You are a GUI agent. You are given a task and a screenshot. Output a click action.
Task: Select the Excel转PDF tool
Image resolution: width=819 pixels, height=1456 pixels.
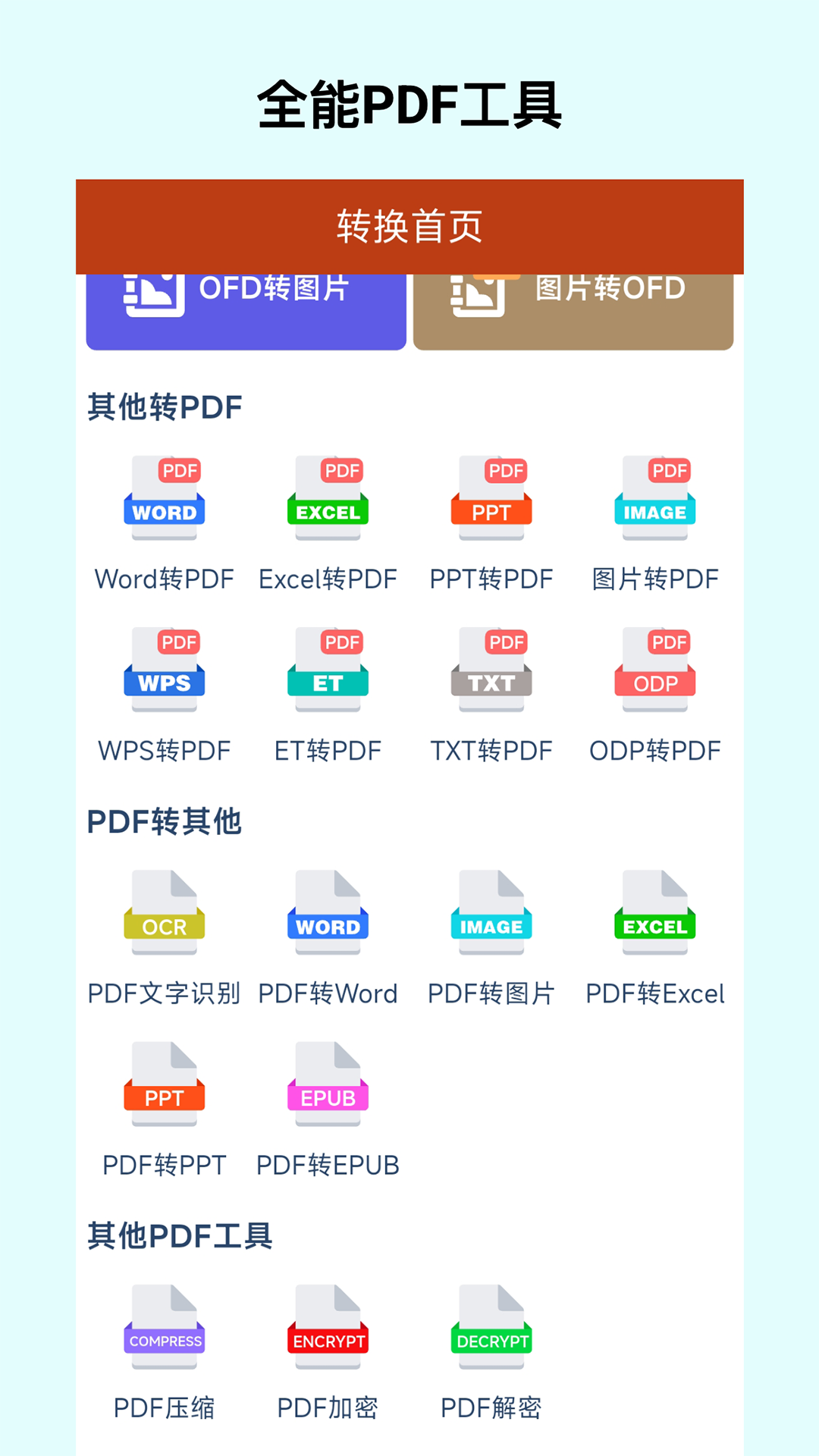tap(327, 523)
